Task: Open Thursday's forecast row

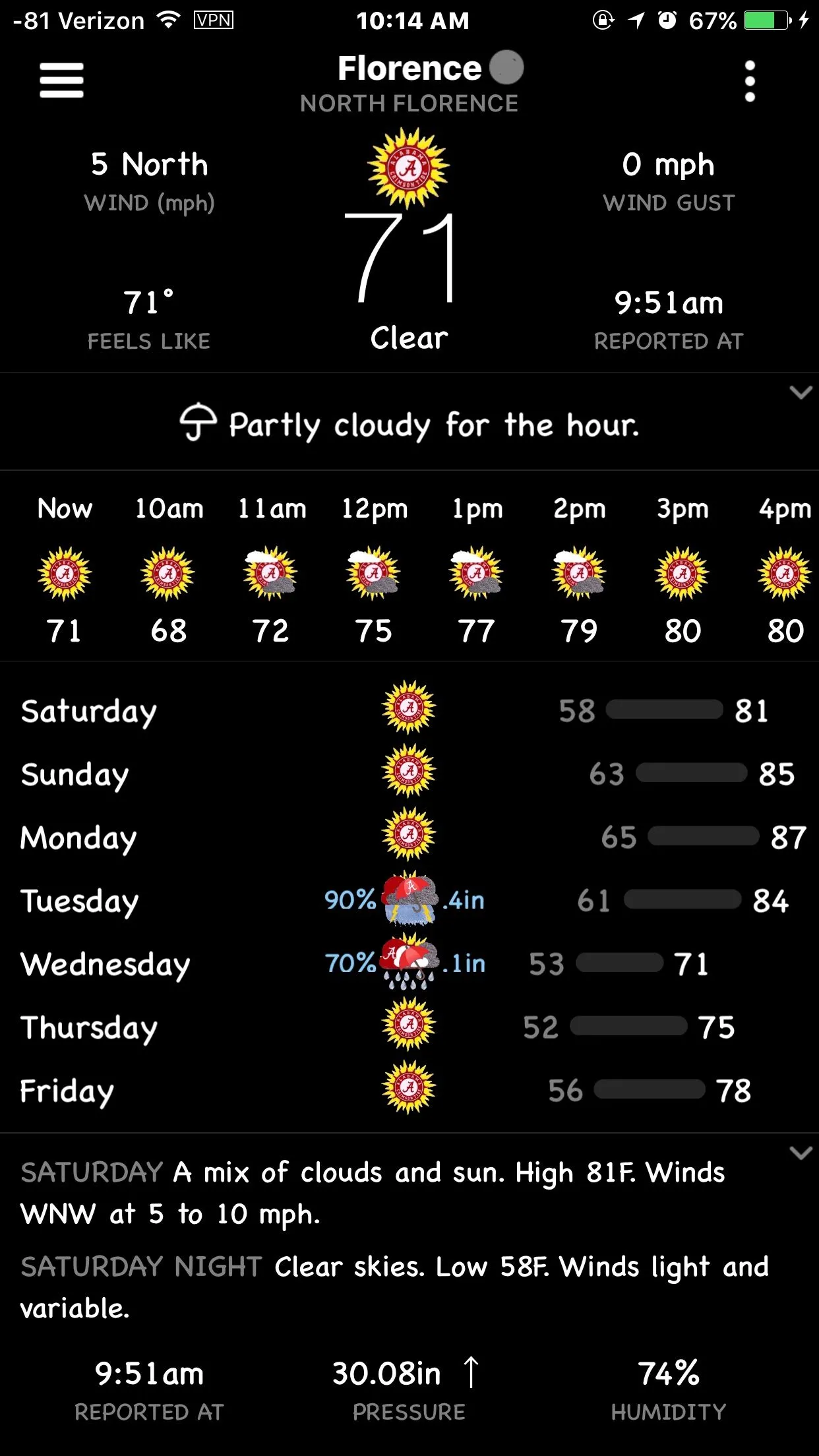Action: pos(409,1027)
